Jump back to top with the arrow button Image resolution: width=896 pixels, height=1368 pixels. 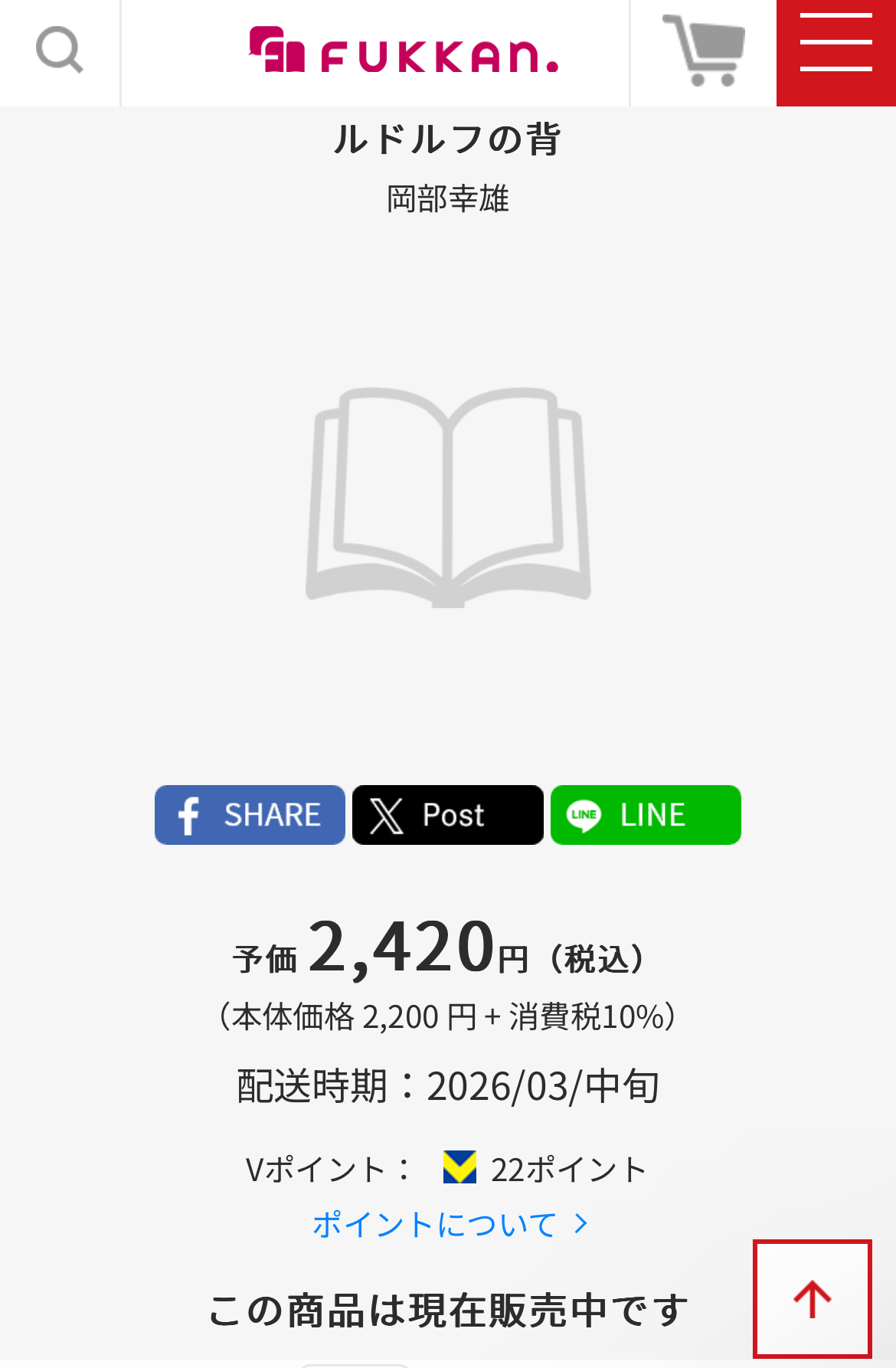coord(813,1299)
